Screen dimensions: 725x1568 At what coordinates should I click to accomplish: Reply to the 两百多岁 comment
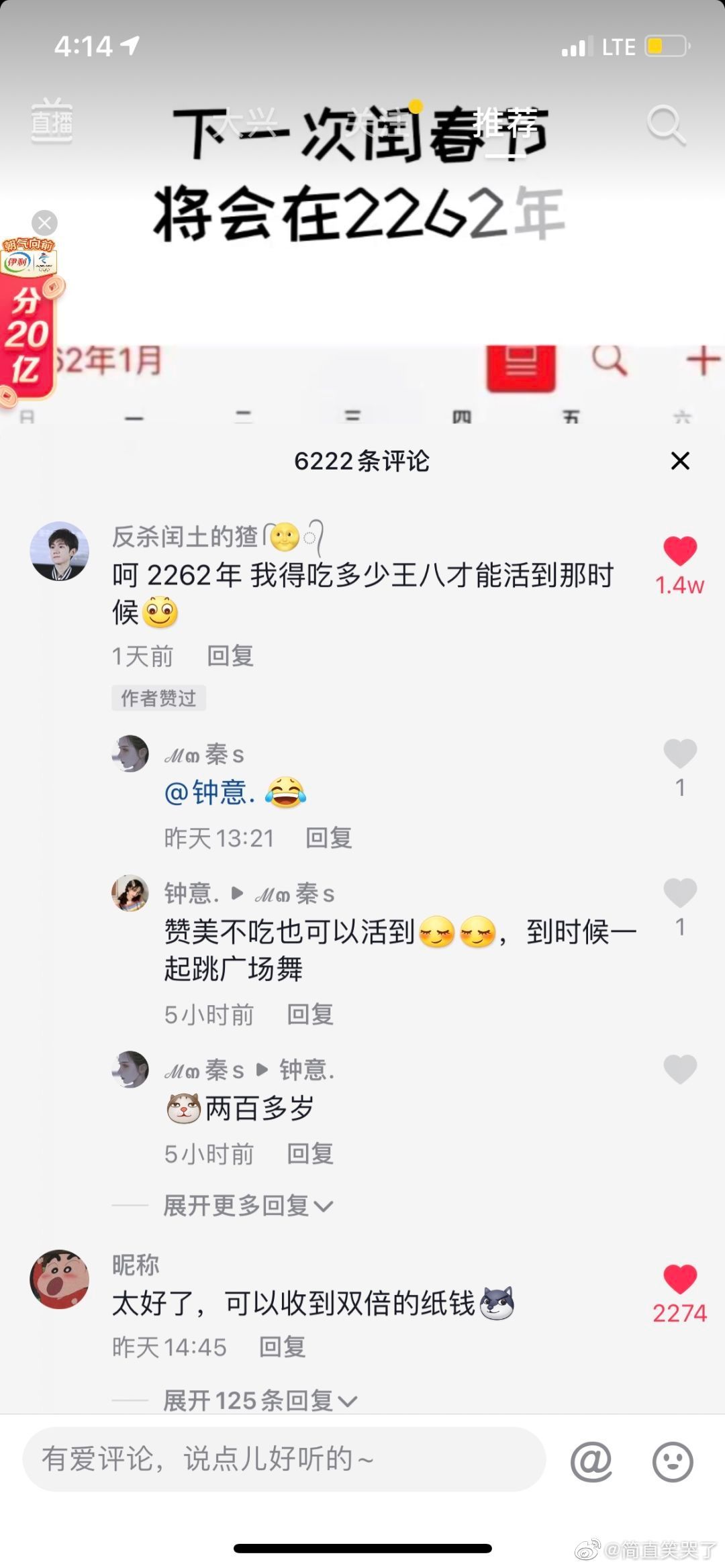click(310, 1153)
